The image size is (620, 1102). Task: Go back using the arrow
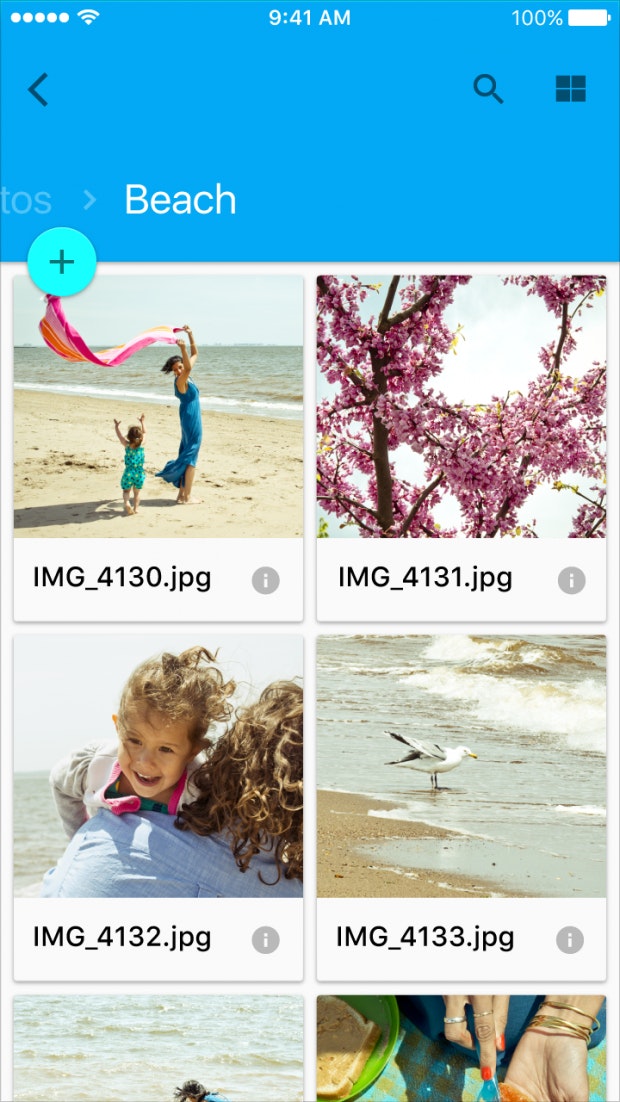[38, 90]
